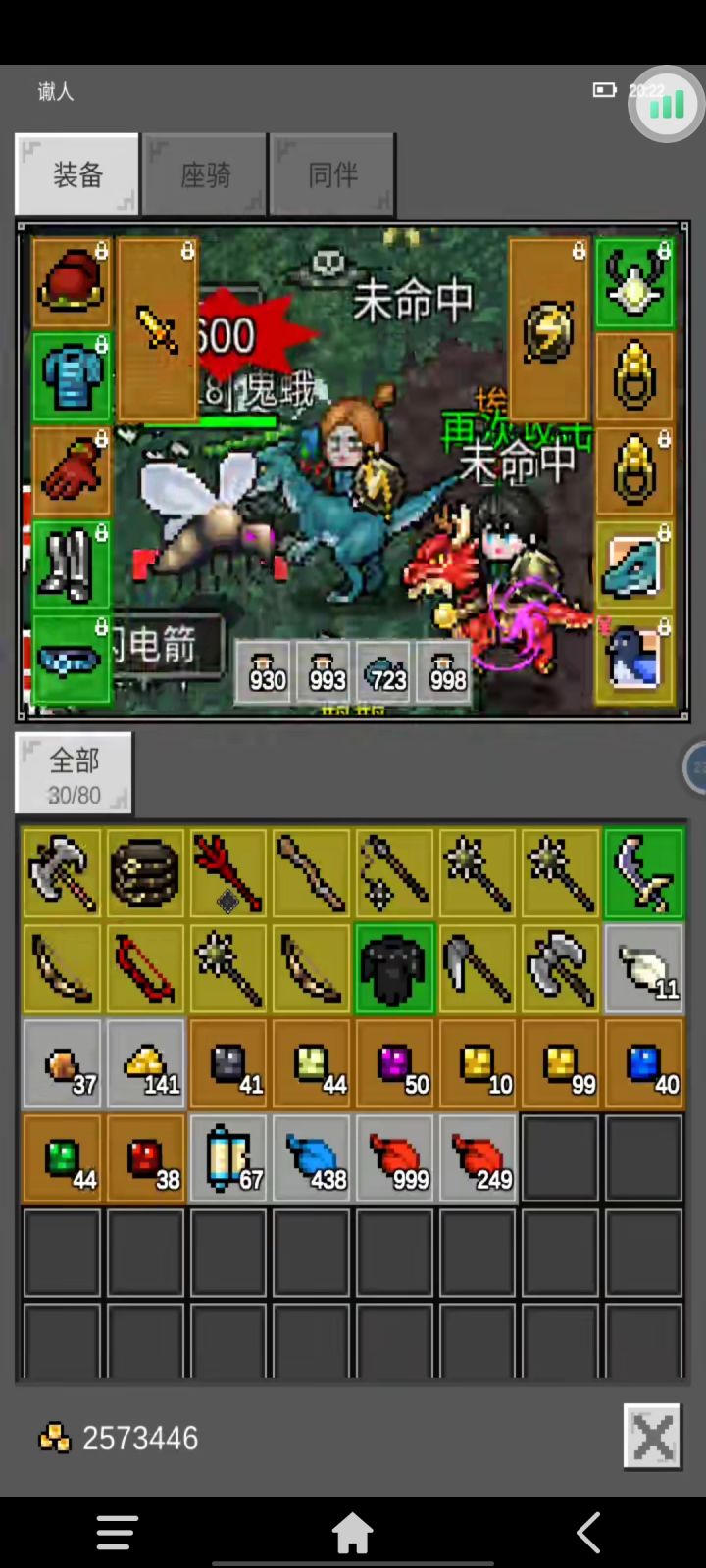Switch to the 装备 equipment tab

(x=77, y=174)
